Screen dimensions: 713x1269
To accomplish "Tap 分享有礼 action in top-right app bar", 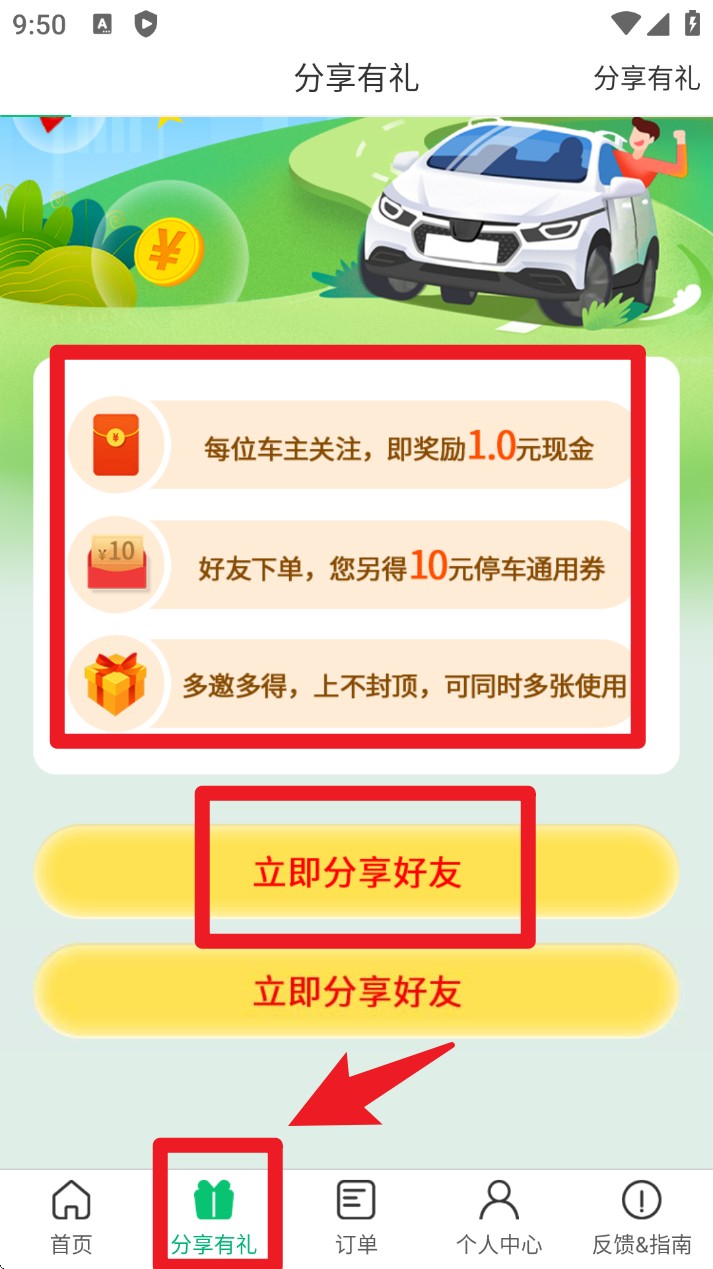I will click(645, 78).
